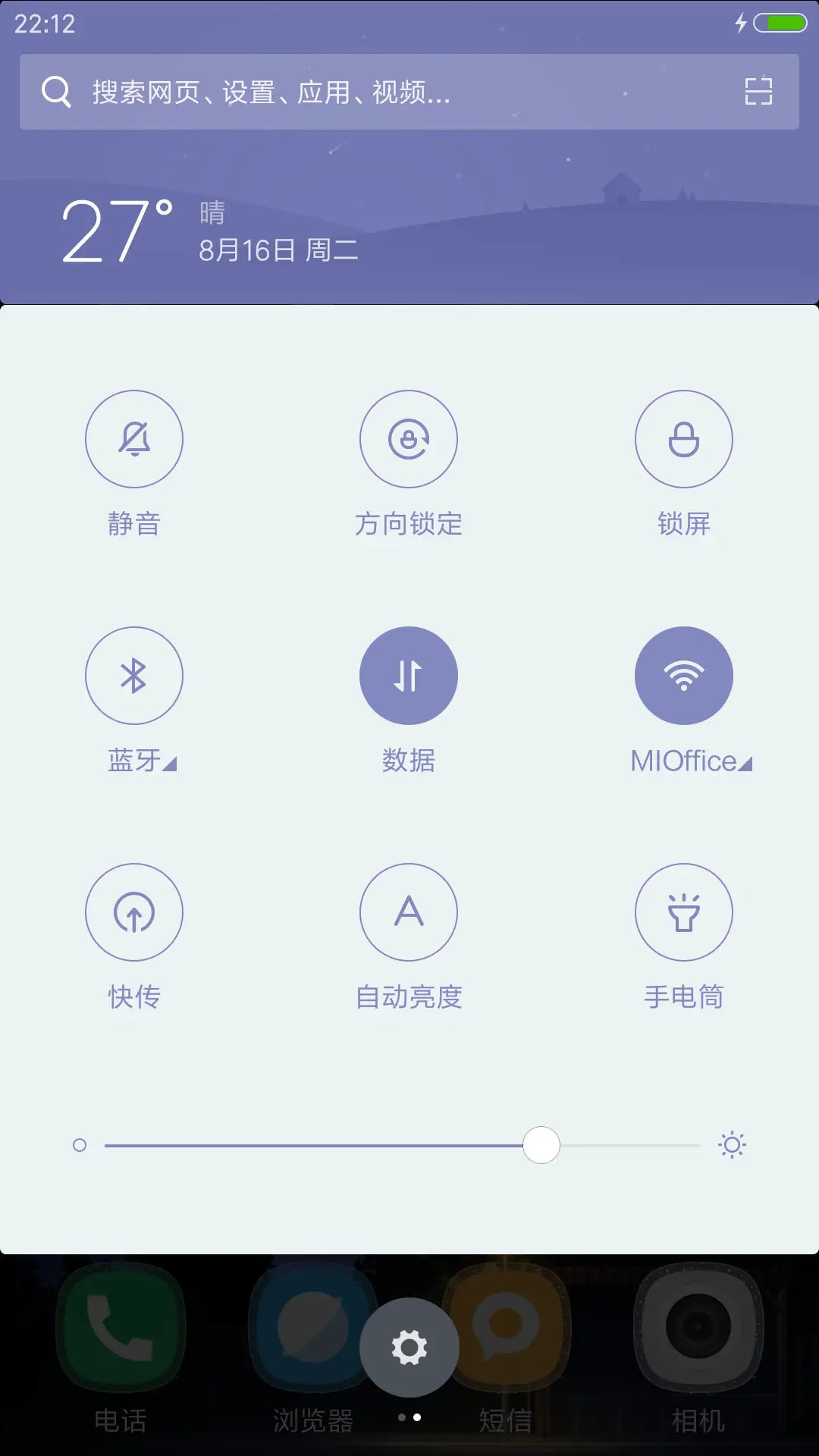
Task: Enable 静音 silent mode
Action: pos(134,440)
